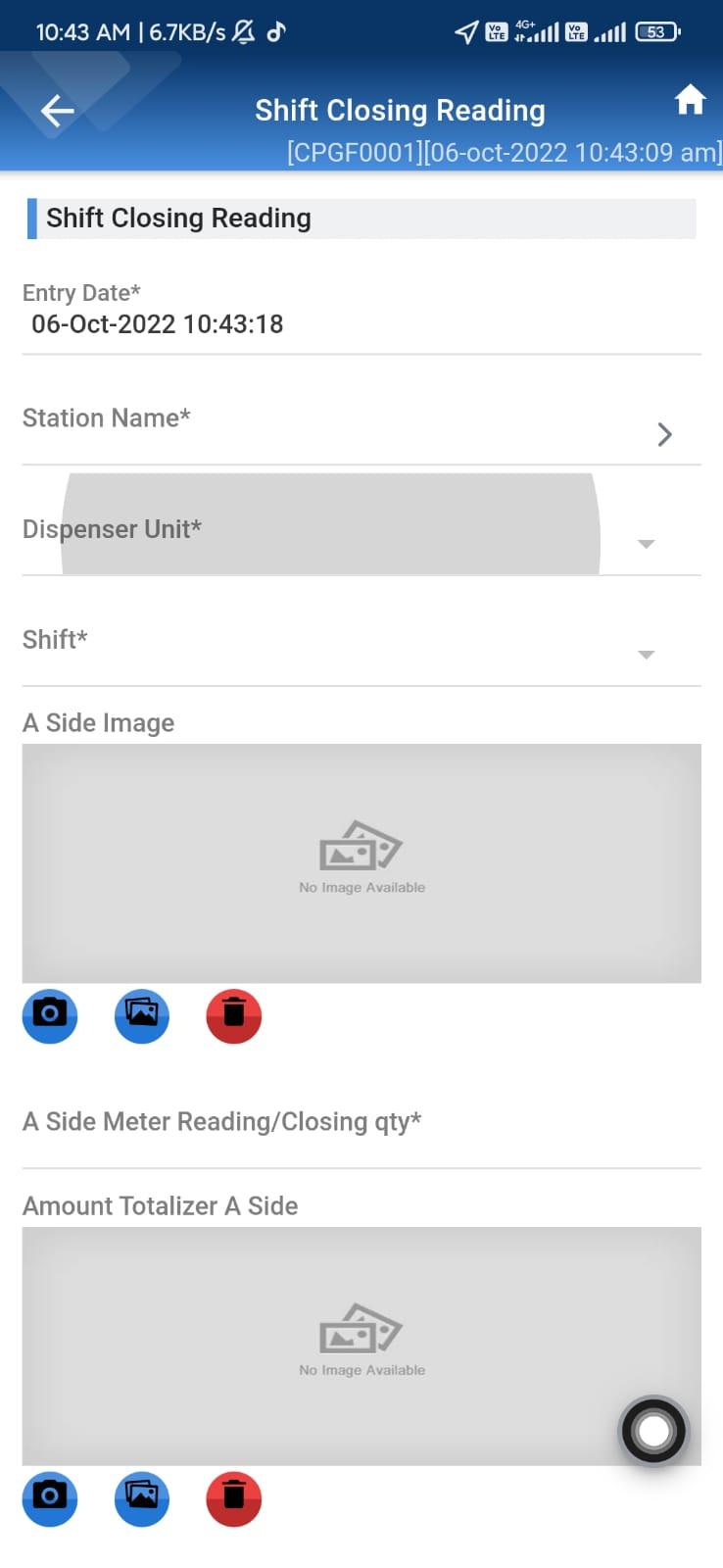This screenshot has width=723, height=1568.
Task: Tap the floating assistive circle button
Action: [x=653, y=1431]
